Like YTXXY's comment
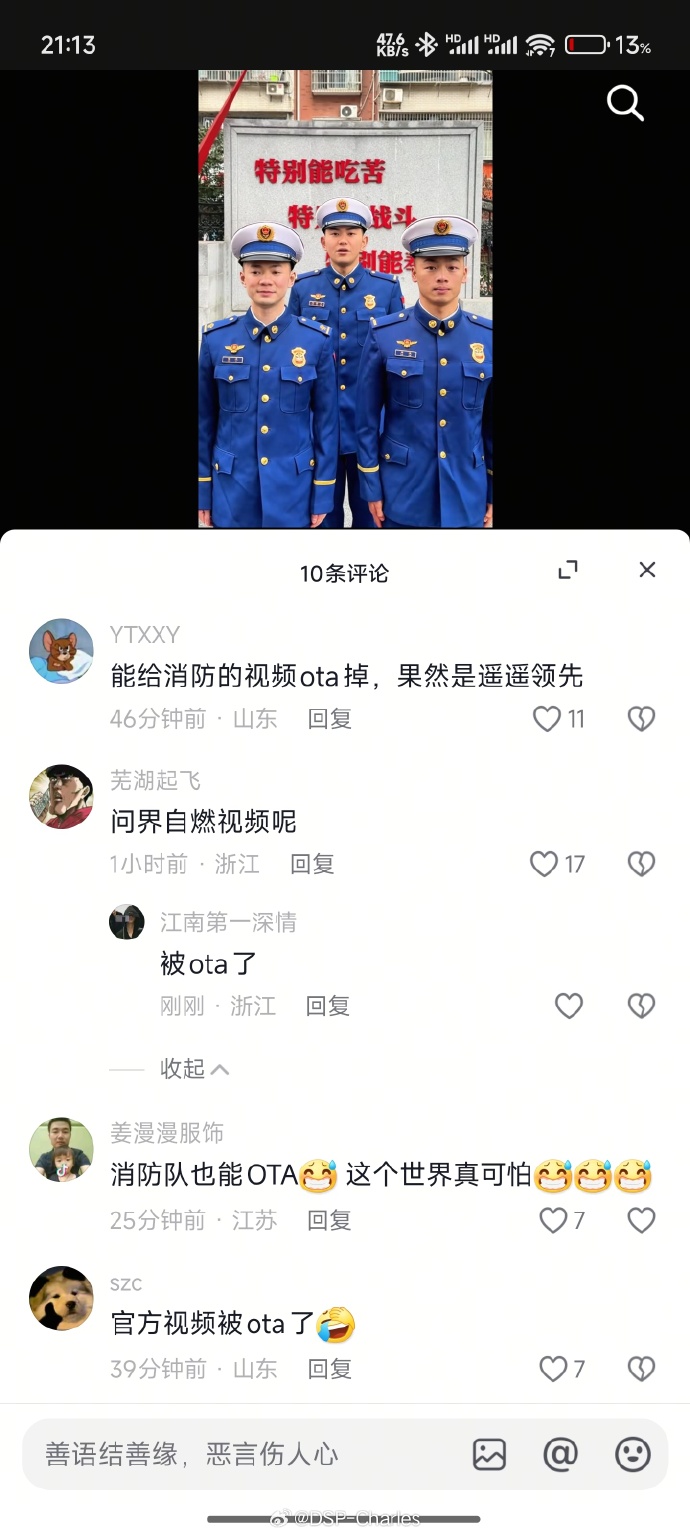The height and width of the screenshot is (1533, 690). (547, 719)
